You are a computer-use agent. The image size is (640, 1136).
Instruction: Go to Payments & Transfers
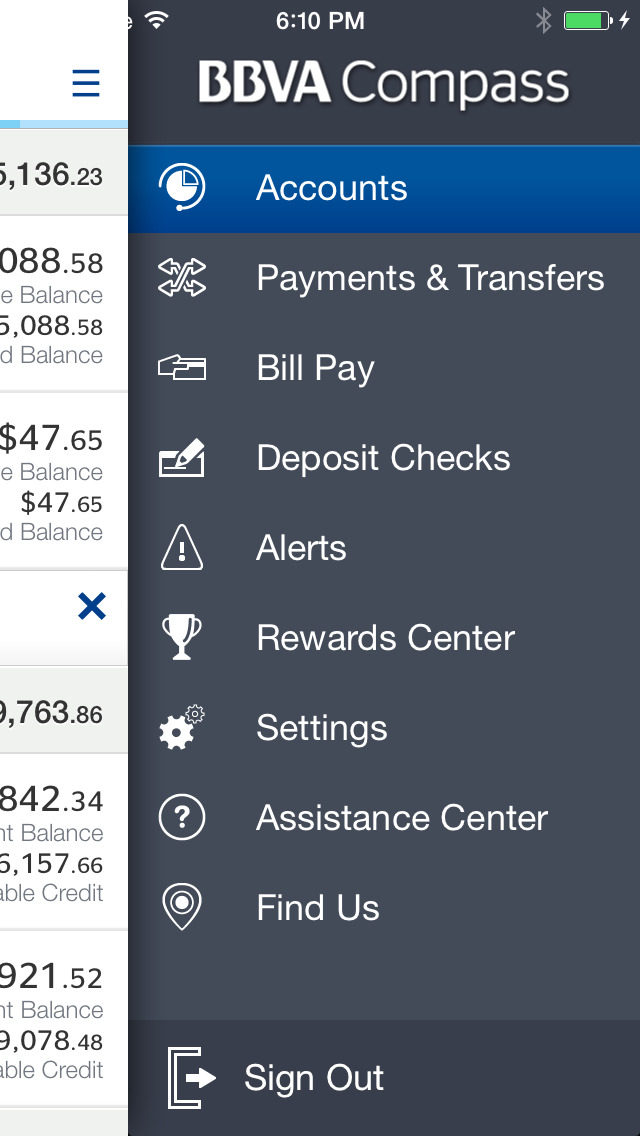[x=430, y=278]
